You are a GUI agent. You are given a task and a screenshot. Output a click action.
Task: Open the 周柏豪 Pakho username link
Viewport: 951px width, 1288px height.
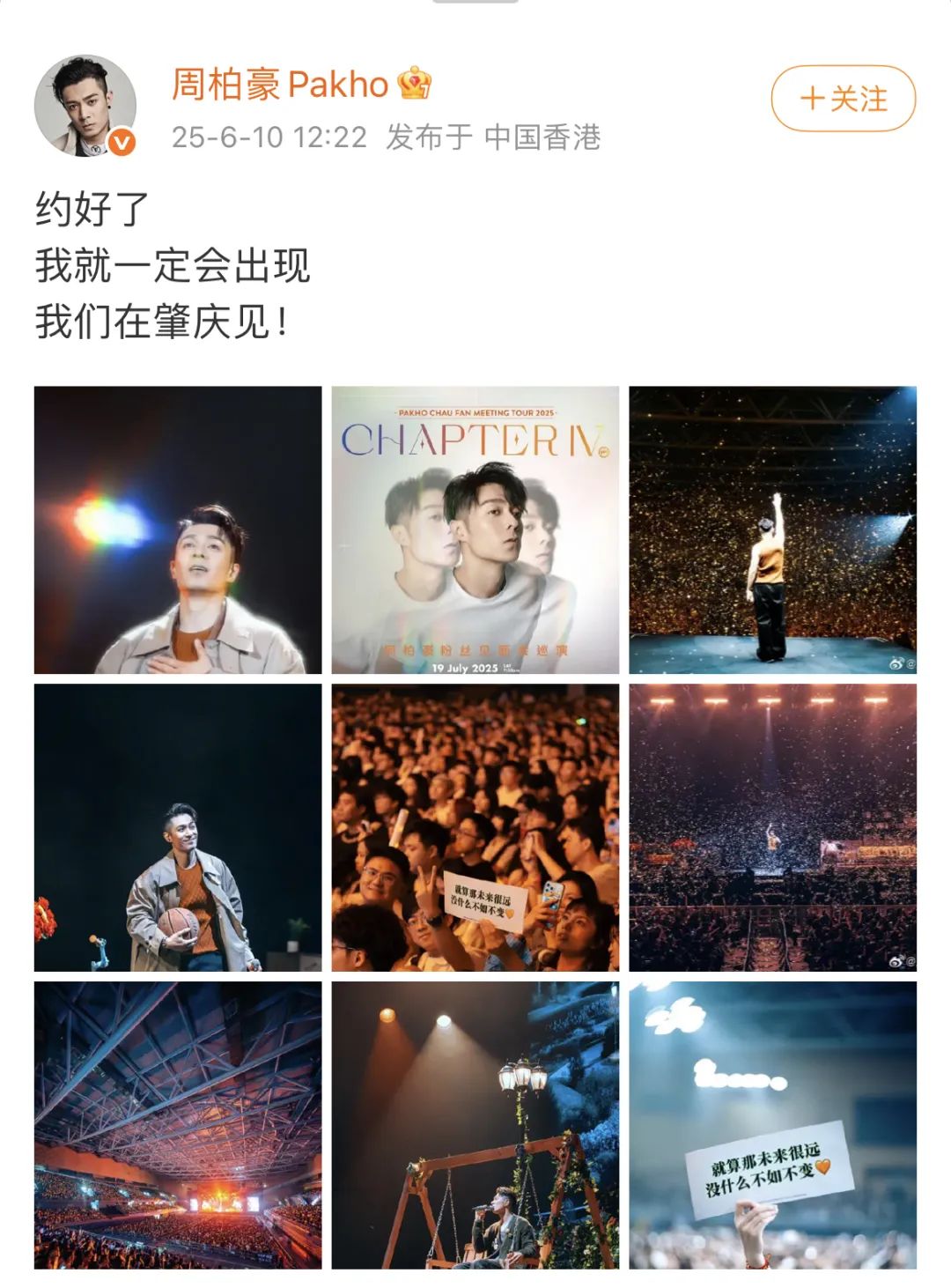pos(279,85)
